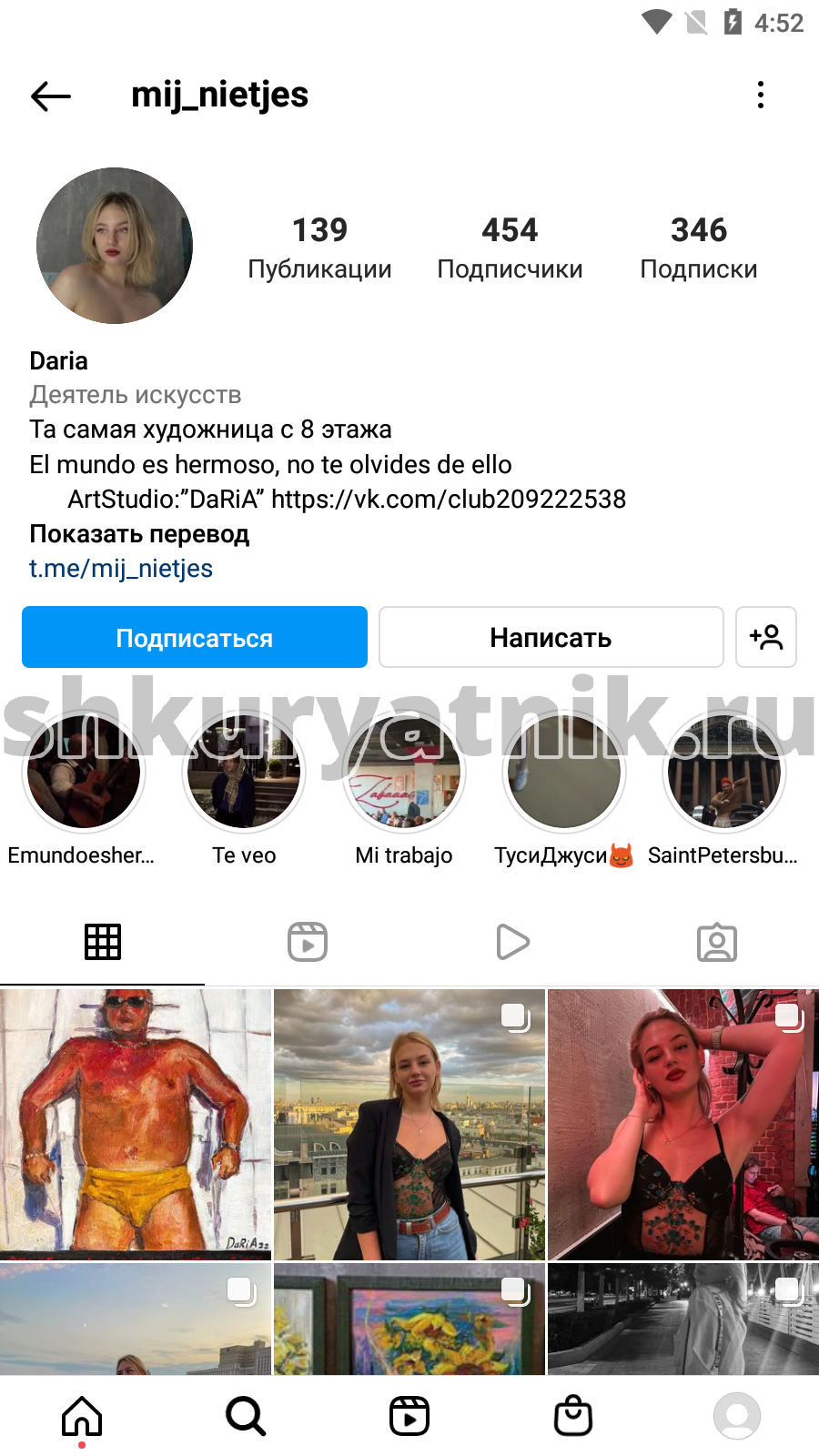Open the three-dot overflow menu
This screenshot has width=819, height=1456.
761,95
